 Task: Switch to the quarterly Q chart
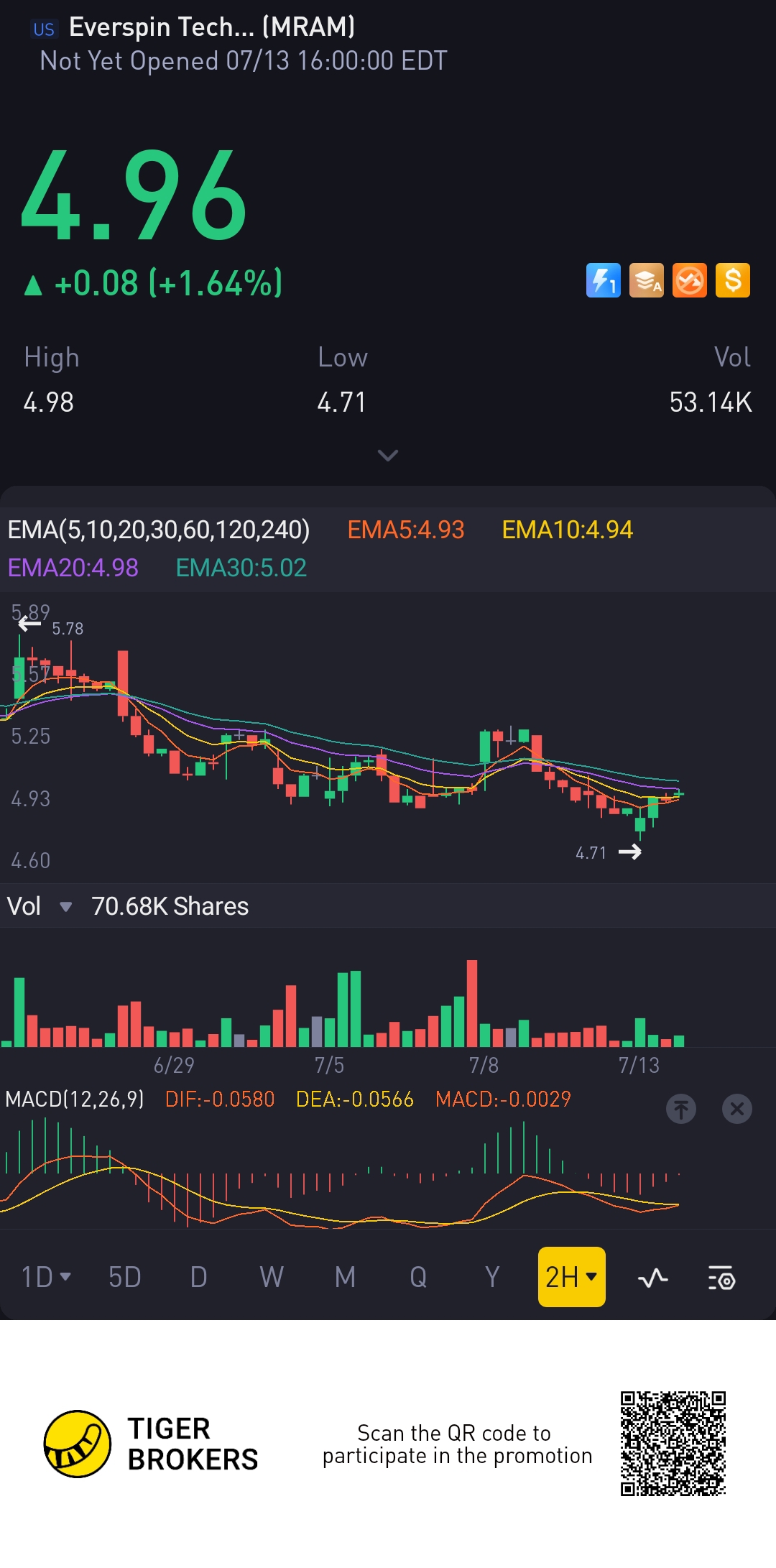(x=418, y=1277)
